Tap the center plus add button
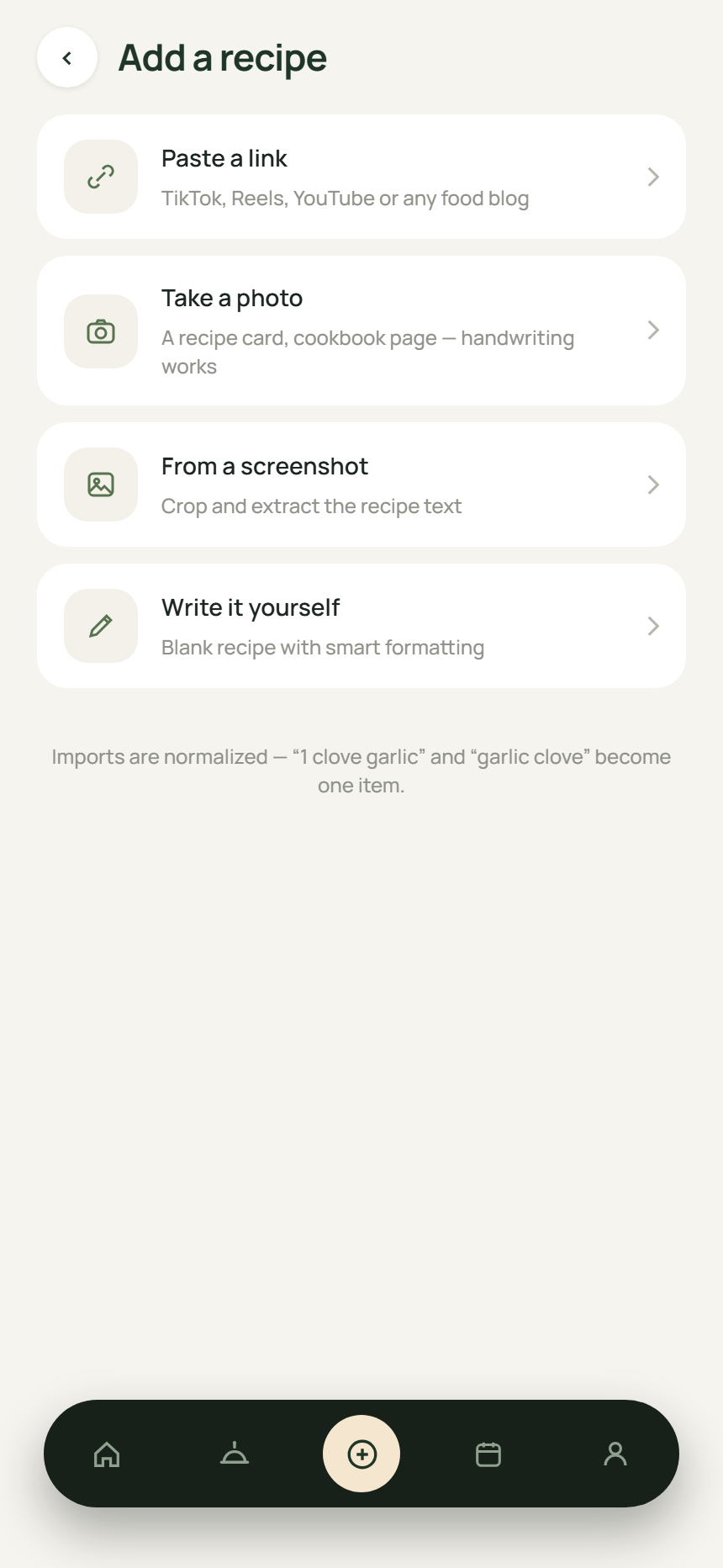723x1568 pixels. [x=361, y=1454]
